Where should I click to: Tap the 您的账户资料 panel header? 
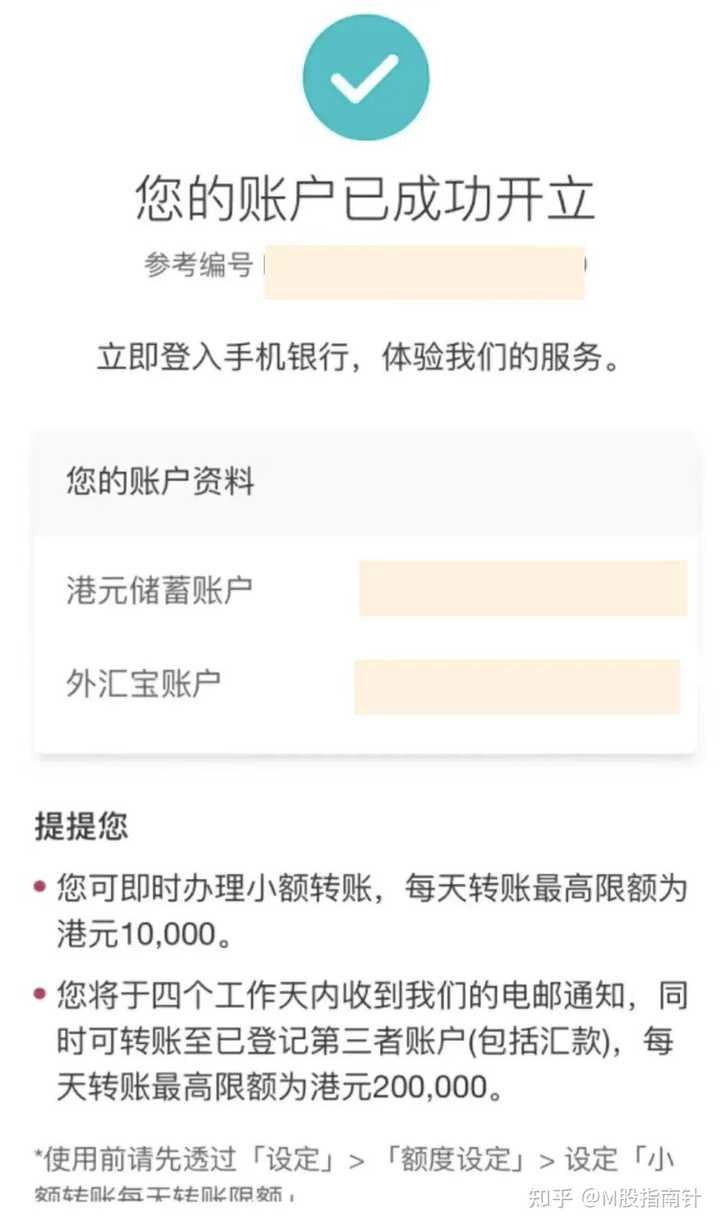click(x=160, y=480)
